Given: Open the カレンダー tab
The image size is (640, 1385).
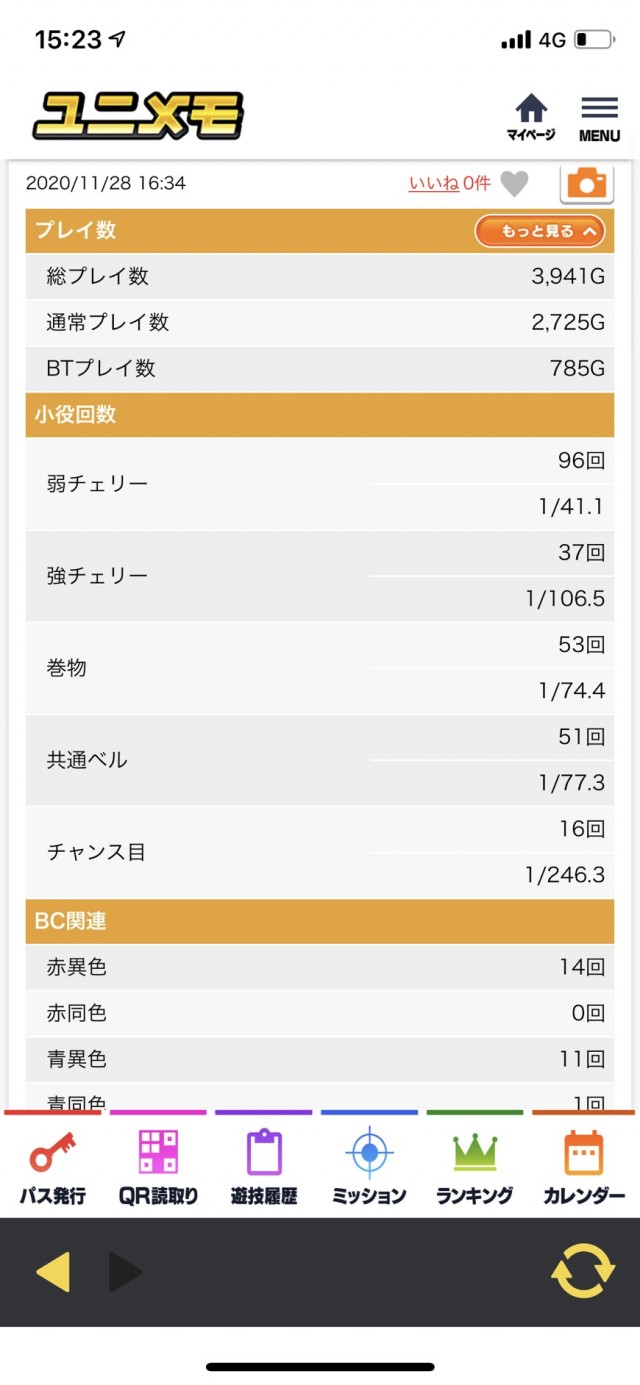Looking at the screenshot, I should click(584, 1166).
